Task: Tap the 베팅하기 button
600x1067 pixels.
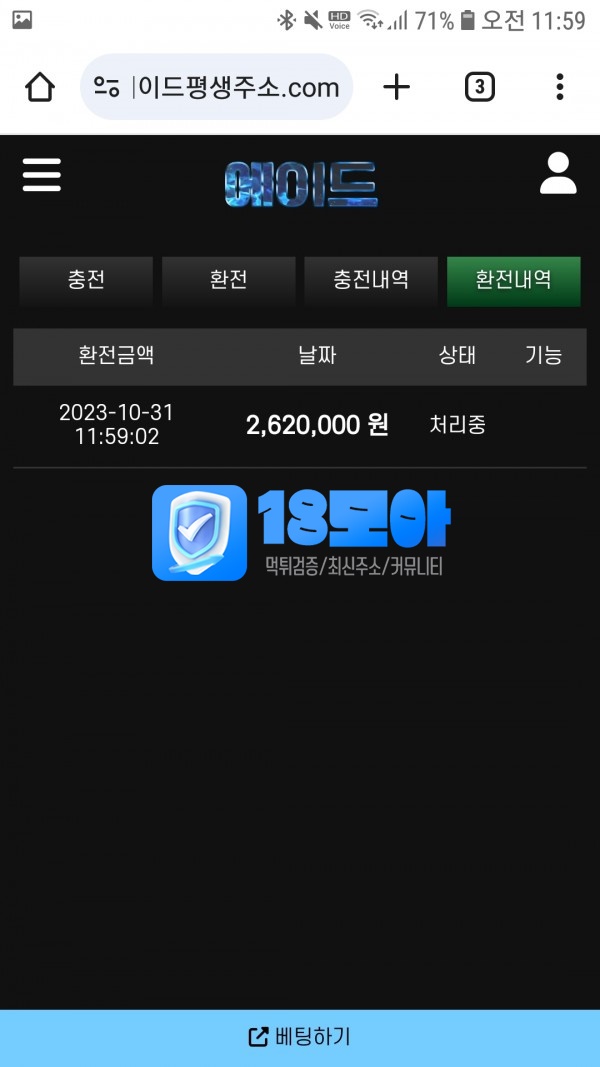Action: point(300,1037)
